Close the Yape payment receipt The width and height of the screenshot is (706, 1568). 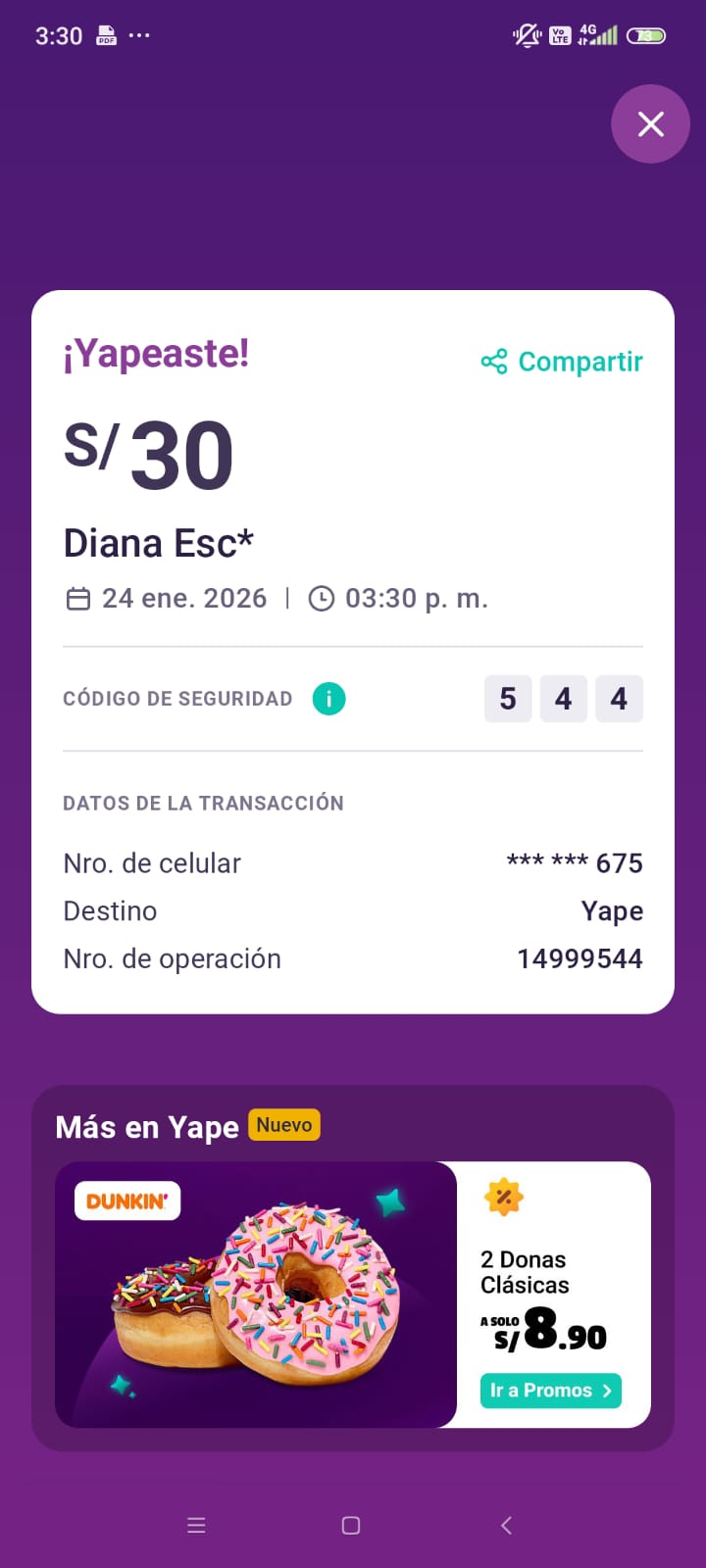pos(650,124)
